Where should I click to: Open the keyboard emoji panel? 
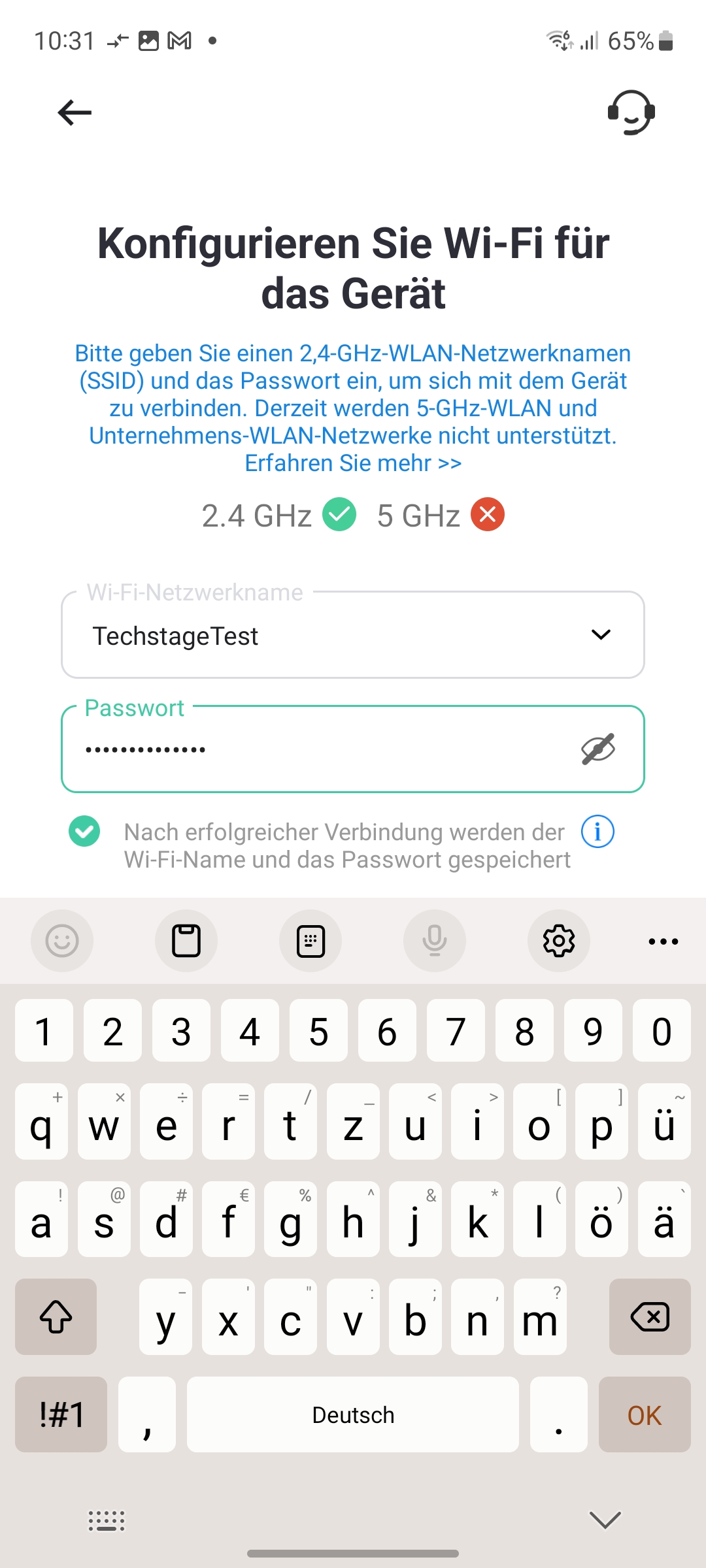point(62,941)
